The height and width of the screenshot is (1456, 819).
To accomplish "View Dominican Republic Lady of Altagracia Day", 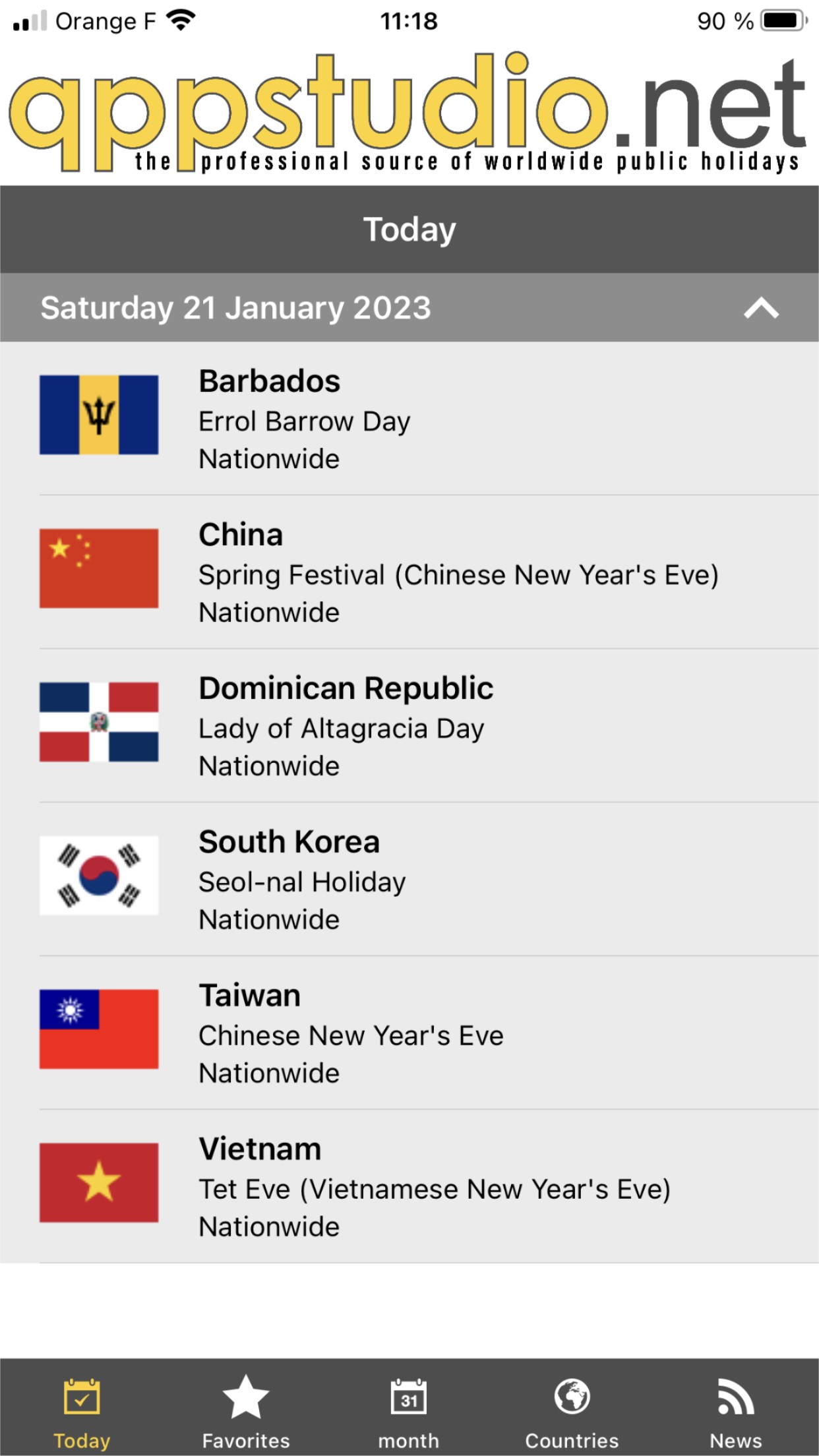I will pos(409,725).
